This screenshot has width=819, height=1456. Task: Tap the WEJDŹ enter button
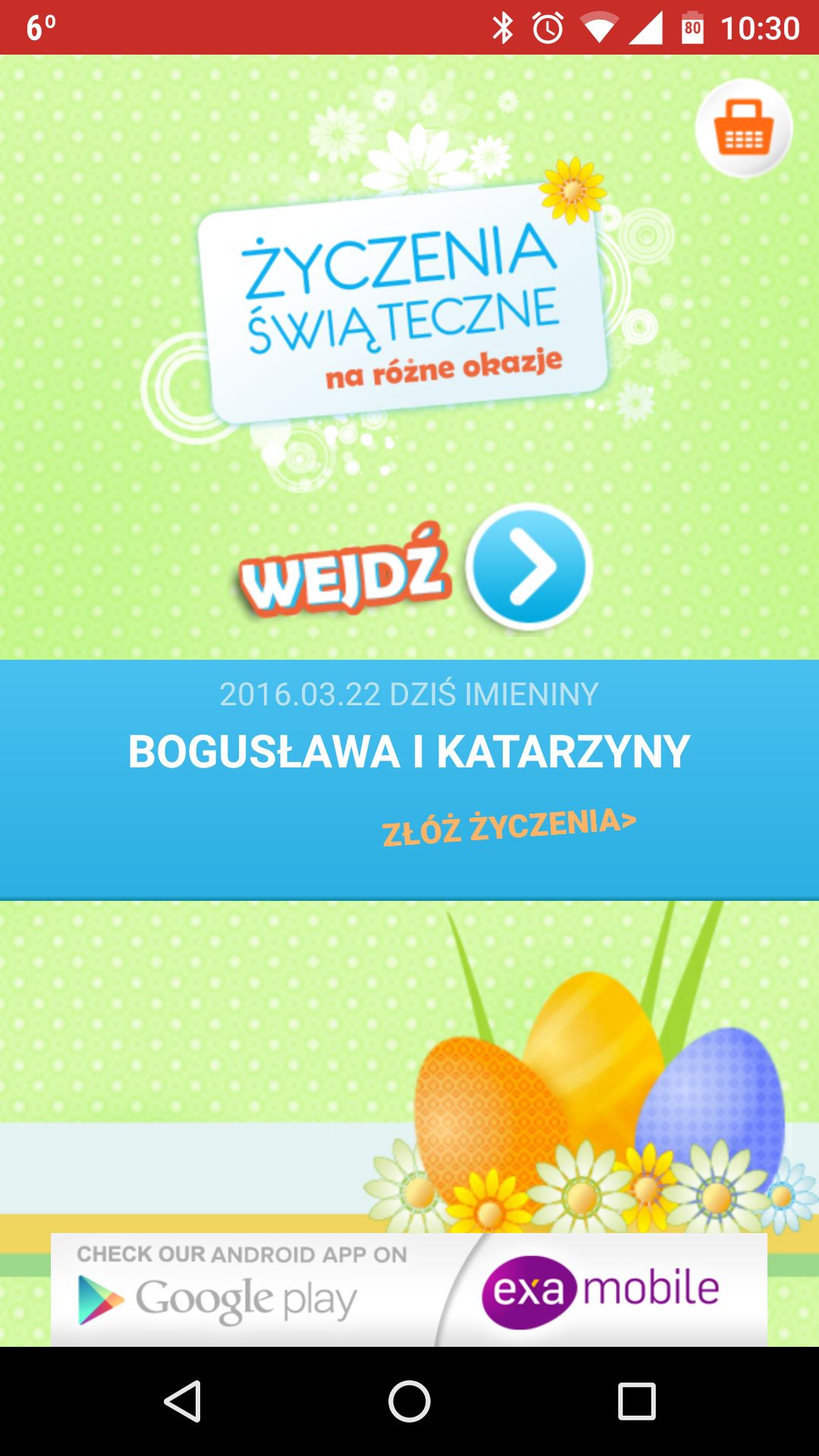tap(414, 569)
